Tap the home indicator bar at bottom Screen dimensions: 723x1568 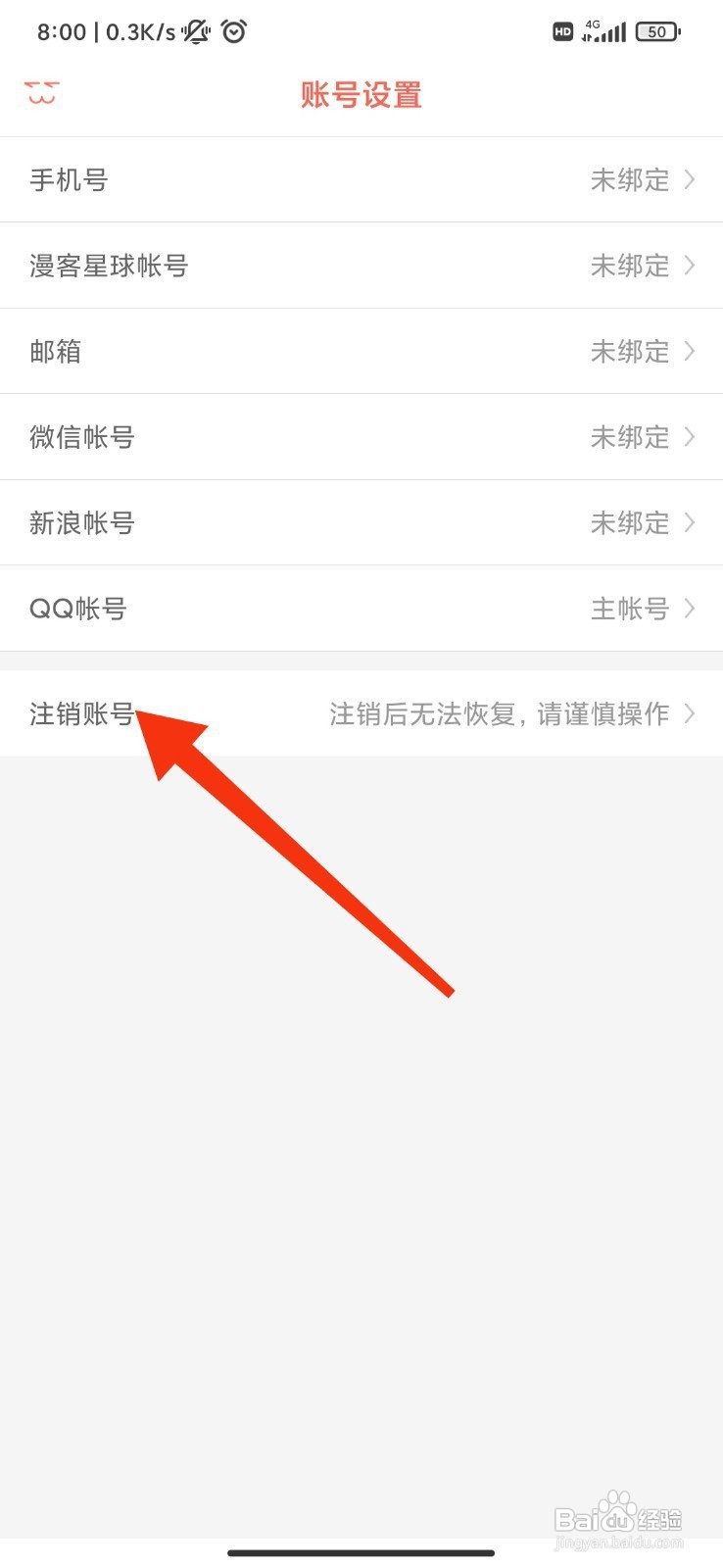tap(361, 1553)
